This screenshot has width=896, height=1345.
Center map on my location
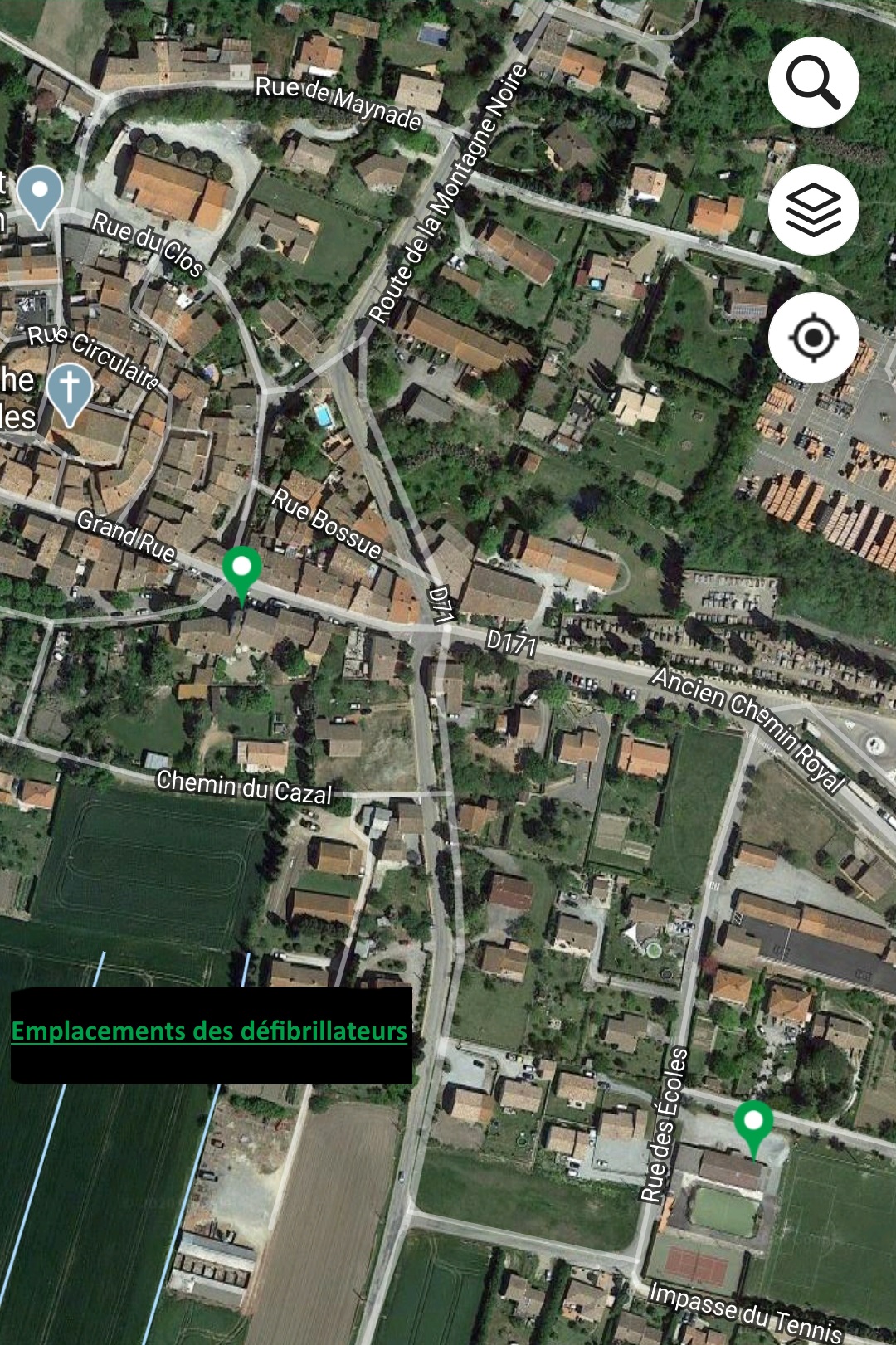click(813, 338)
